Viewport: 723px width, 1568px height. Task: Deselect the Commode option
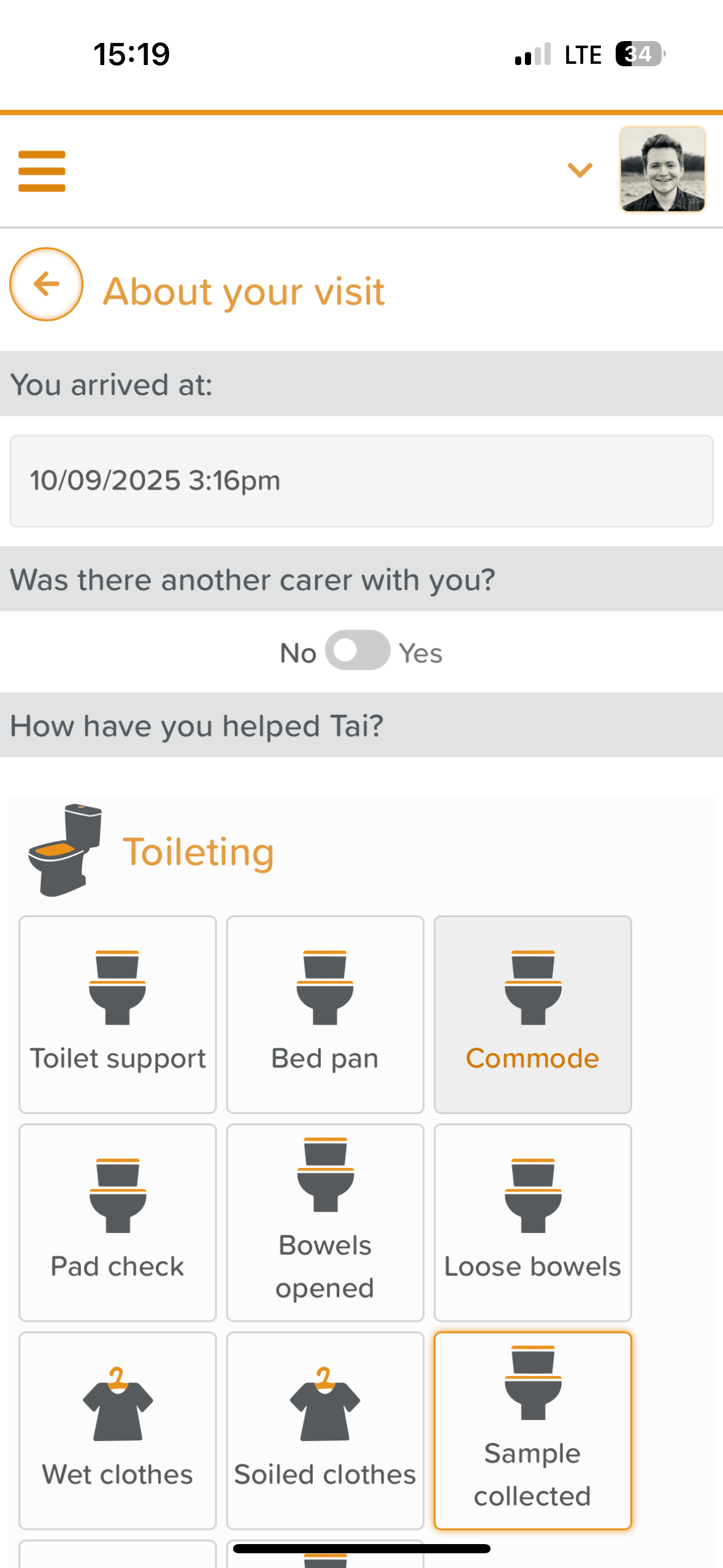532,1014
